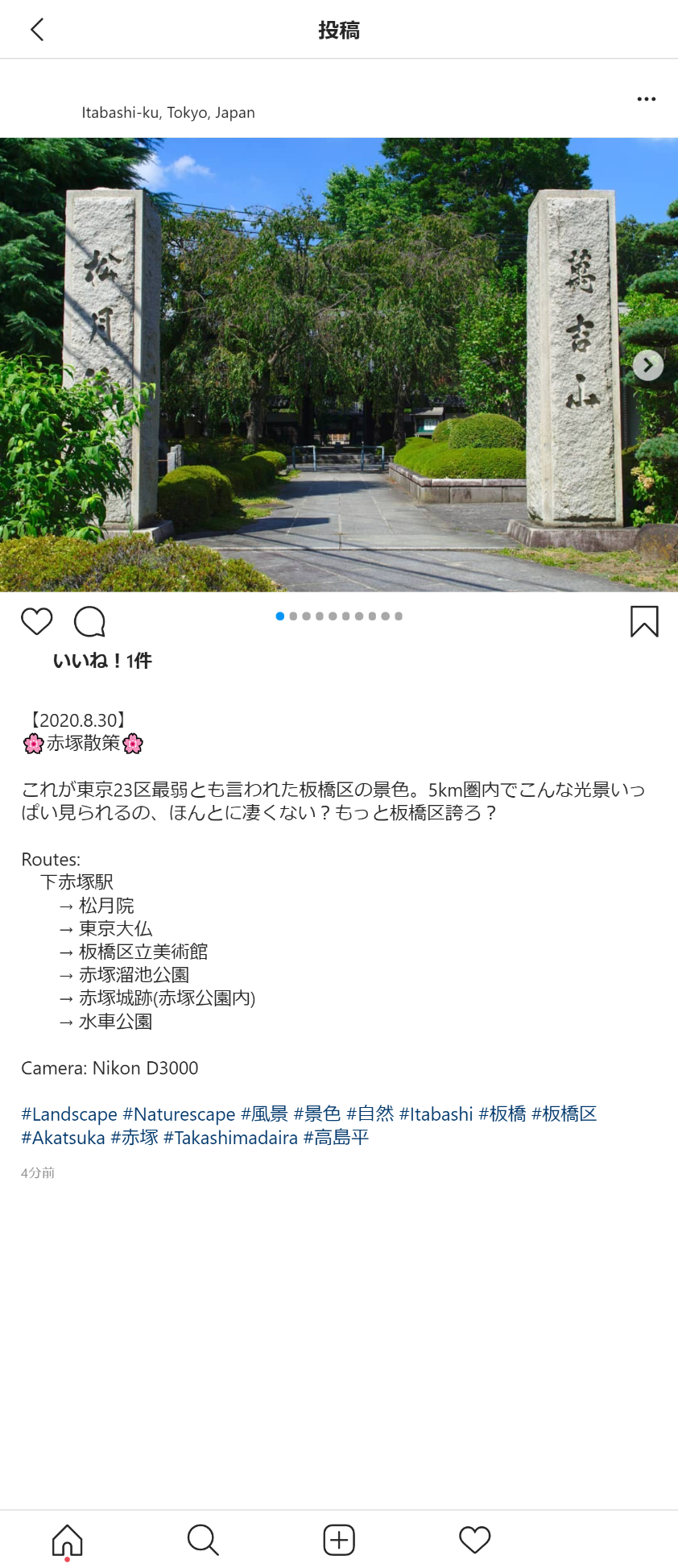Open the #Akatsuka hashtag

[63, 1138]
